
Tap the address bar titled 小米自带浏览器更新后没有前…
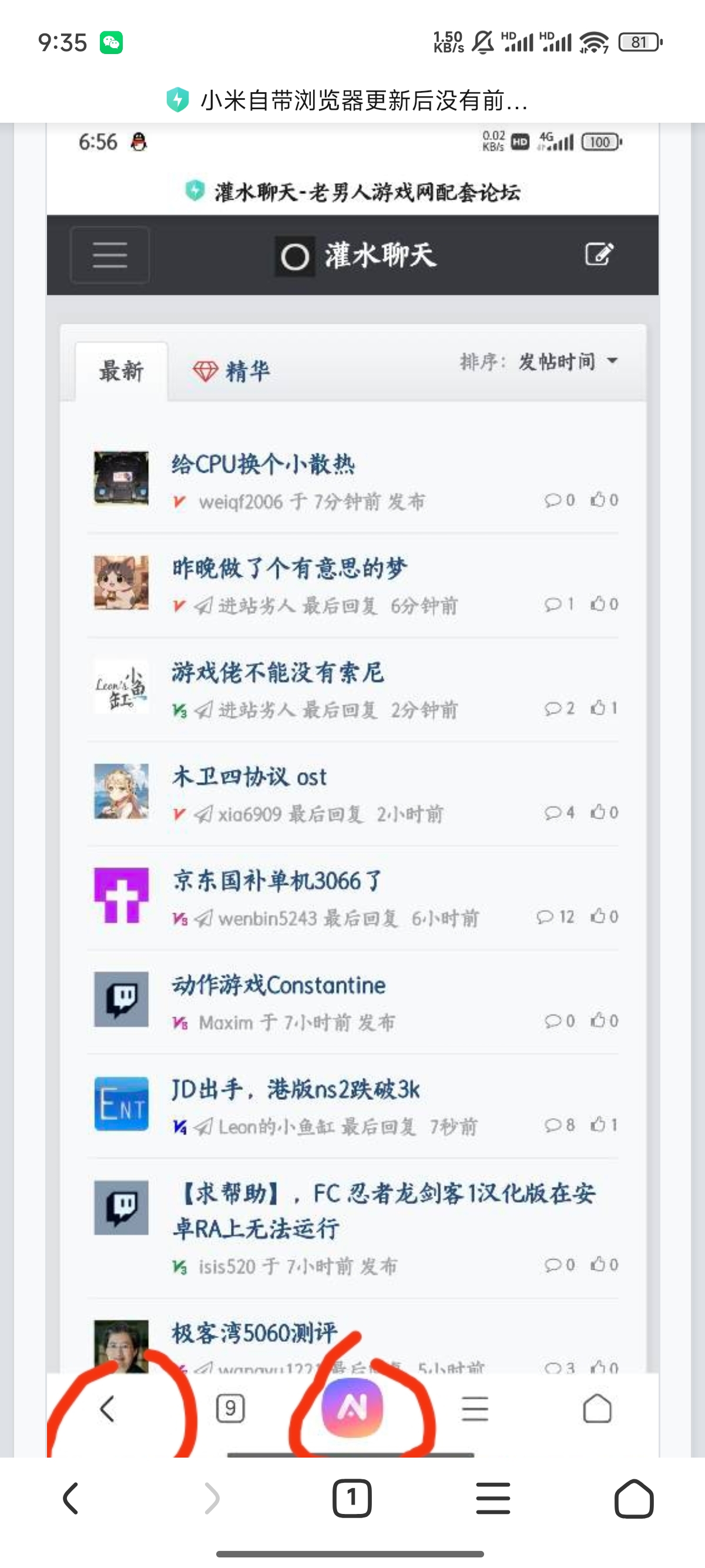coord(364,100)
